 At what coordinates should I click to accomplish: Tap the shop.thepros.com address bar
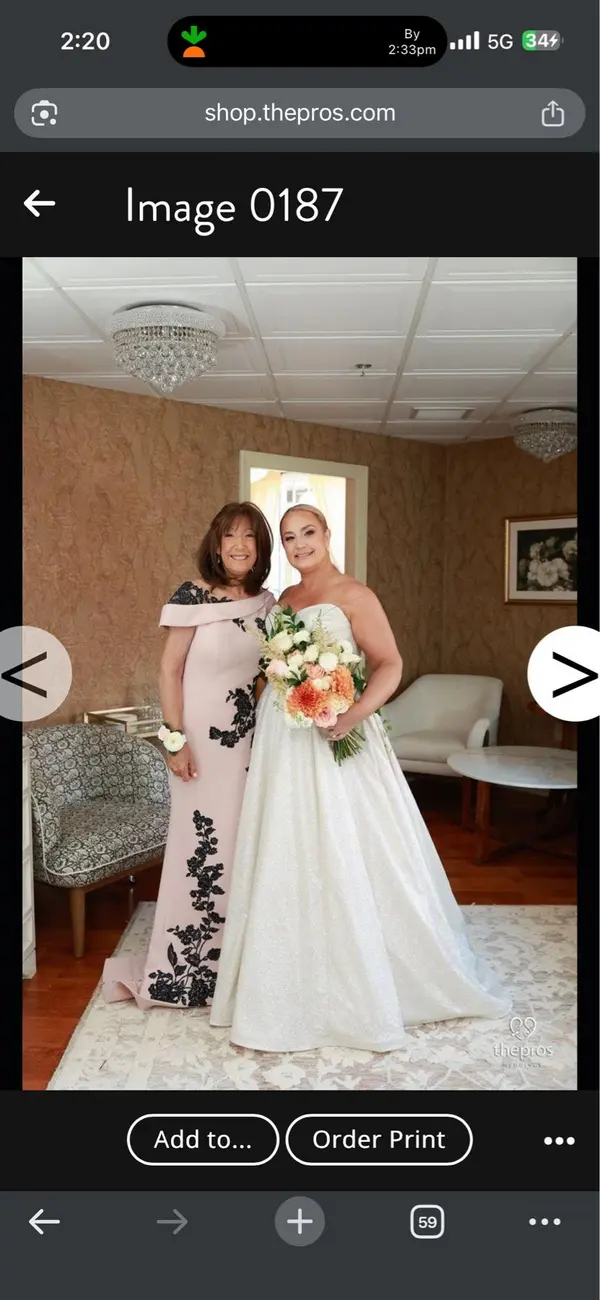coord(300,113)
